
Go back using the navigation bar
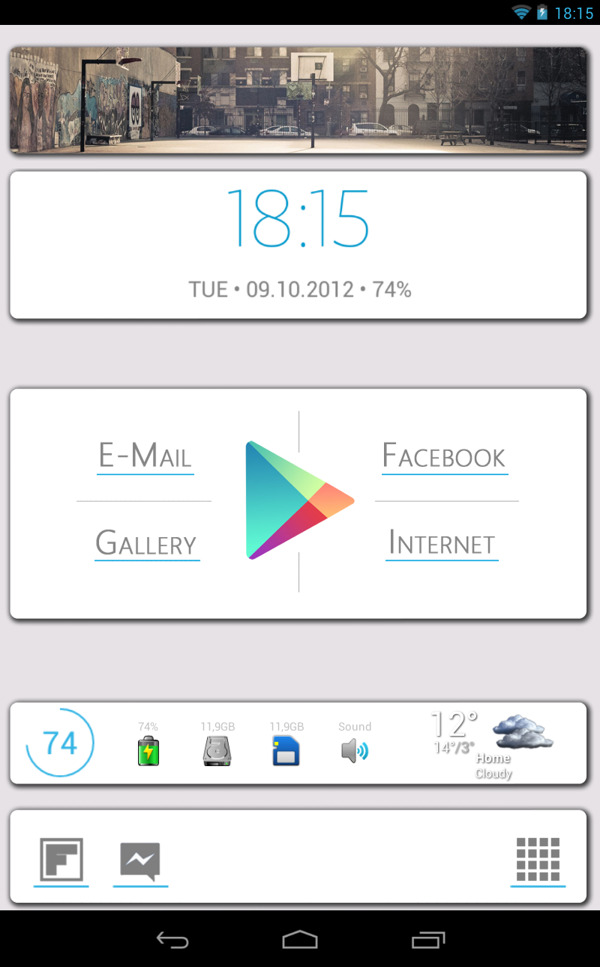(x=172, y=939)
